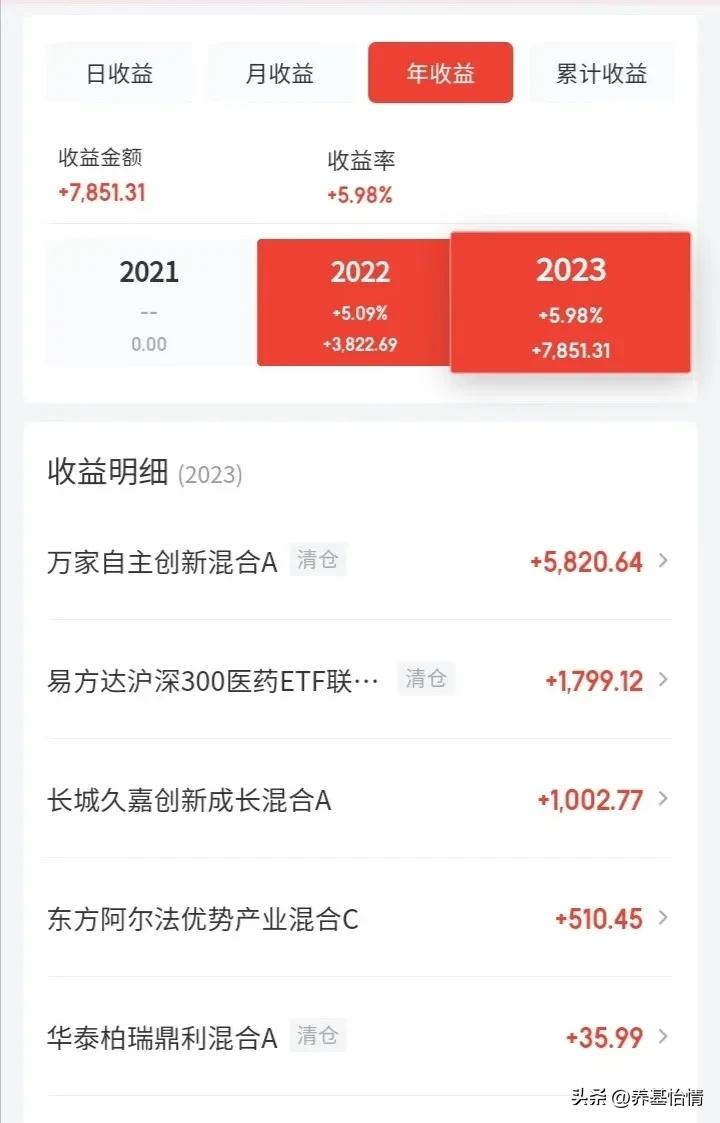The width and height of the screenshot is (720, 1123).
Task: Expand details for 易方达沪深300医药ETF联接
Action: (x=662, y=681)
